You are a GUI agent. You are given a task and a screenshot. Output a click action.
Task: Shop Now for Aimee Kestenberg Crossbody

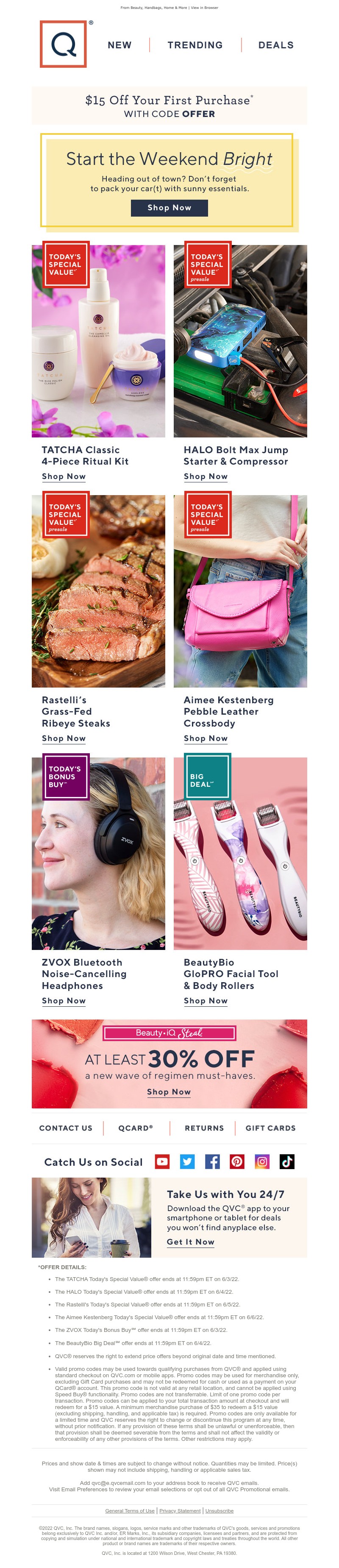click(x=206, y=738)
